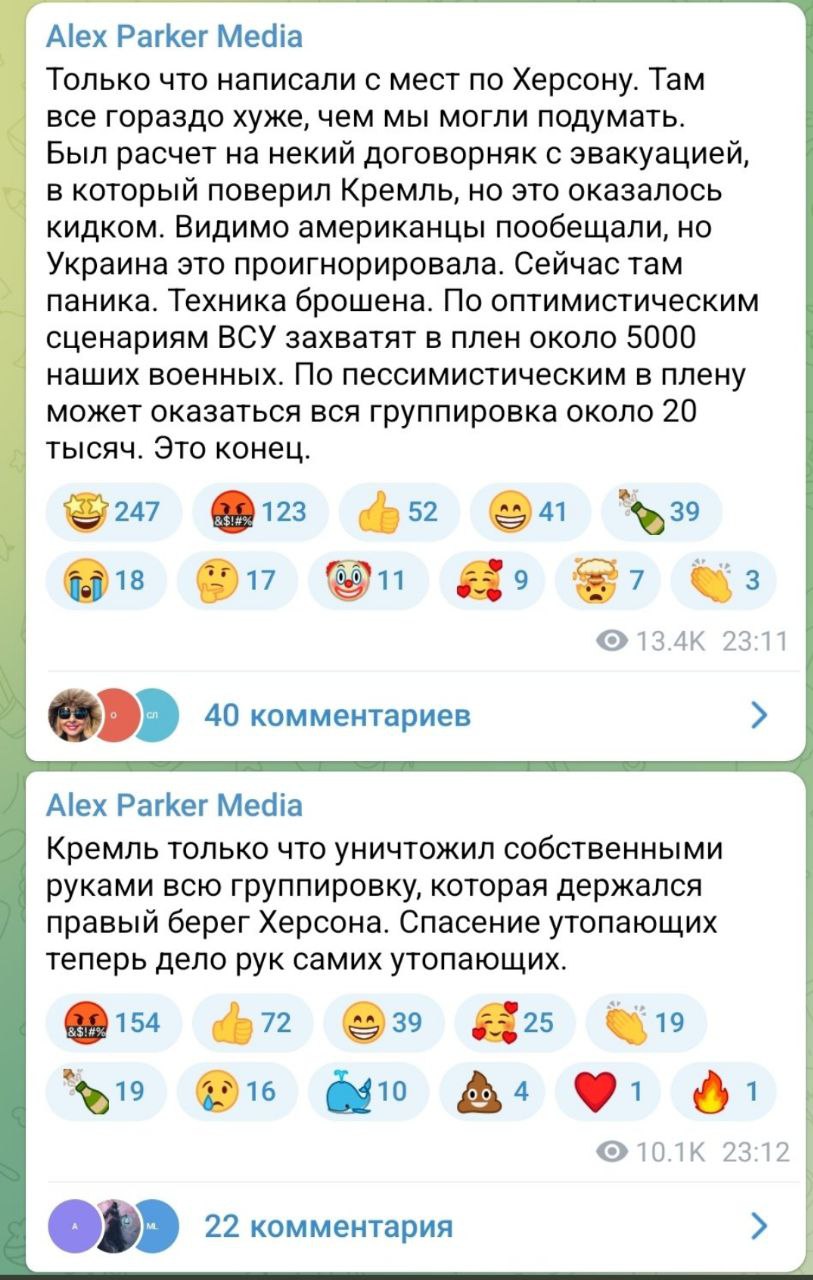Add angry reaction with 123 on first post
The height and width of the screenshot is (1280, 813).
[x=258, y=513]
